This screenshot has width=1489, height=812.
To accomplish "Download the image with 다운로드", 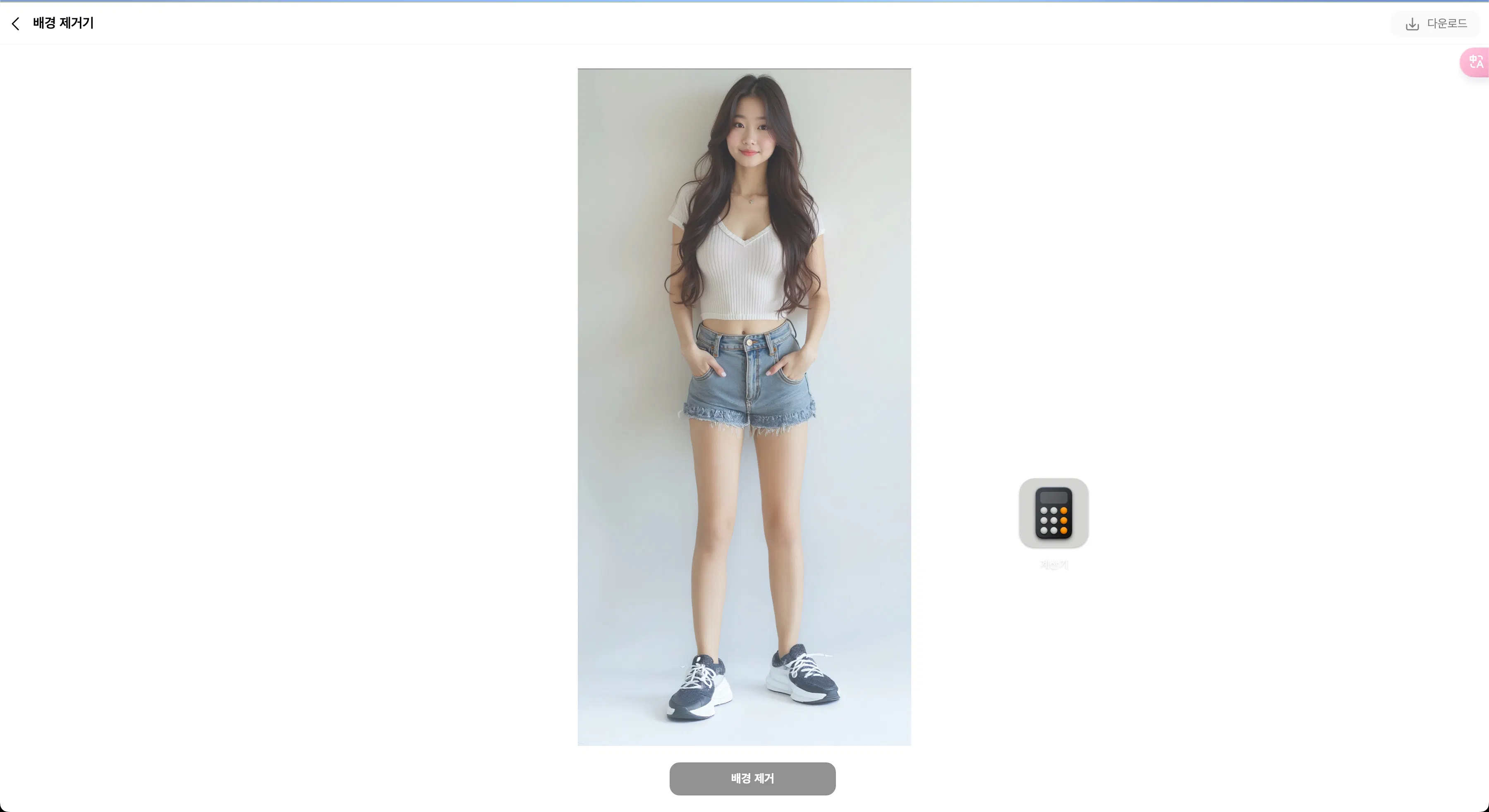I will [1436, 24].
